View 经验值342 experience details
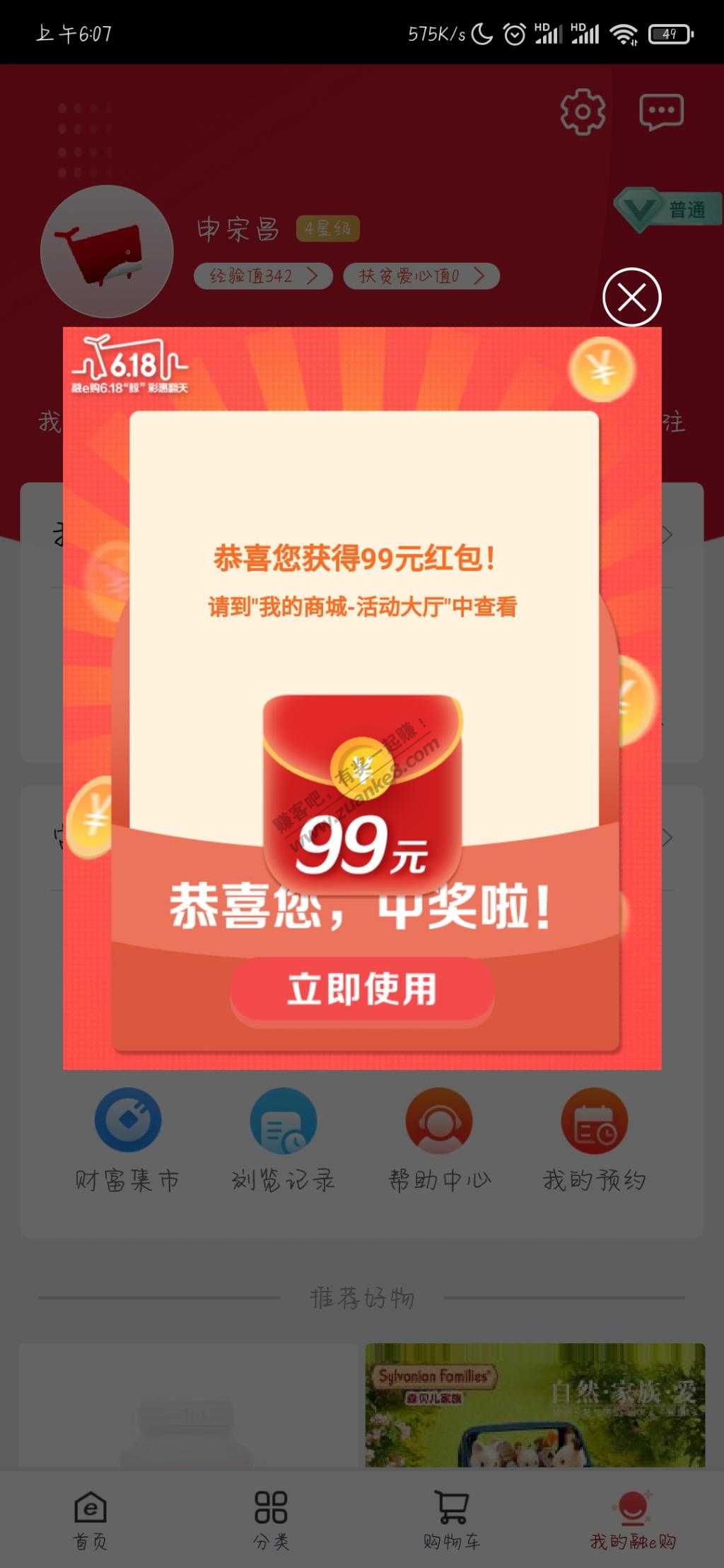 [x=263, y=276]
